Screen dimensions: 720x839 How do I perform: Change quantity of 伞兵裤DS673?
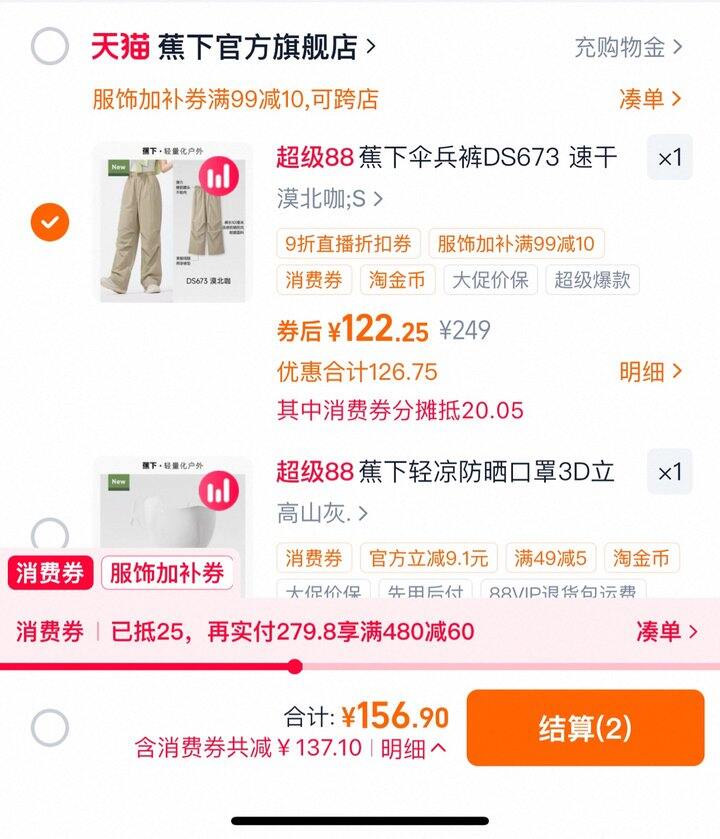click(669, 158)
